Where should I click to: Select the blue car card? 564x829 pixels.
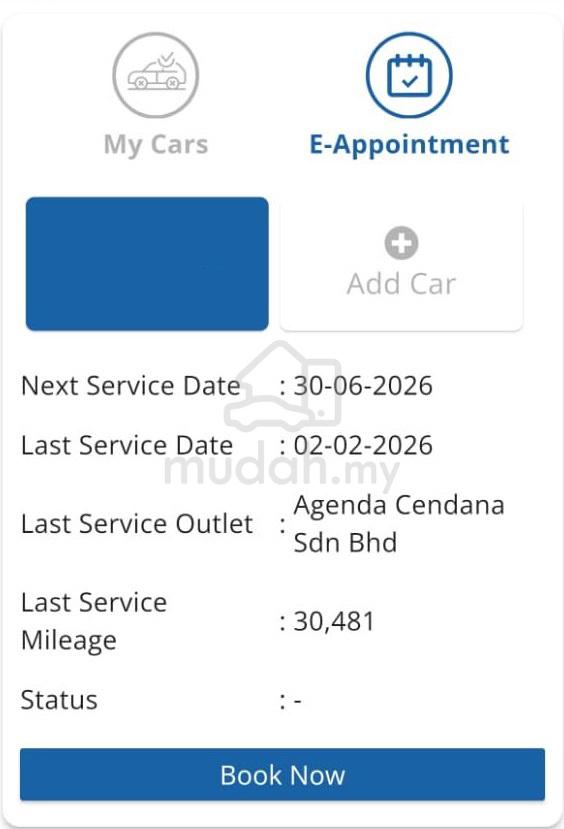pyautogui.click(x=147, y=264)
